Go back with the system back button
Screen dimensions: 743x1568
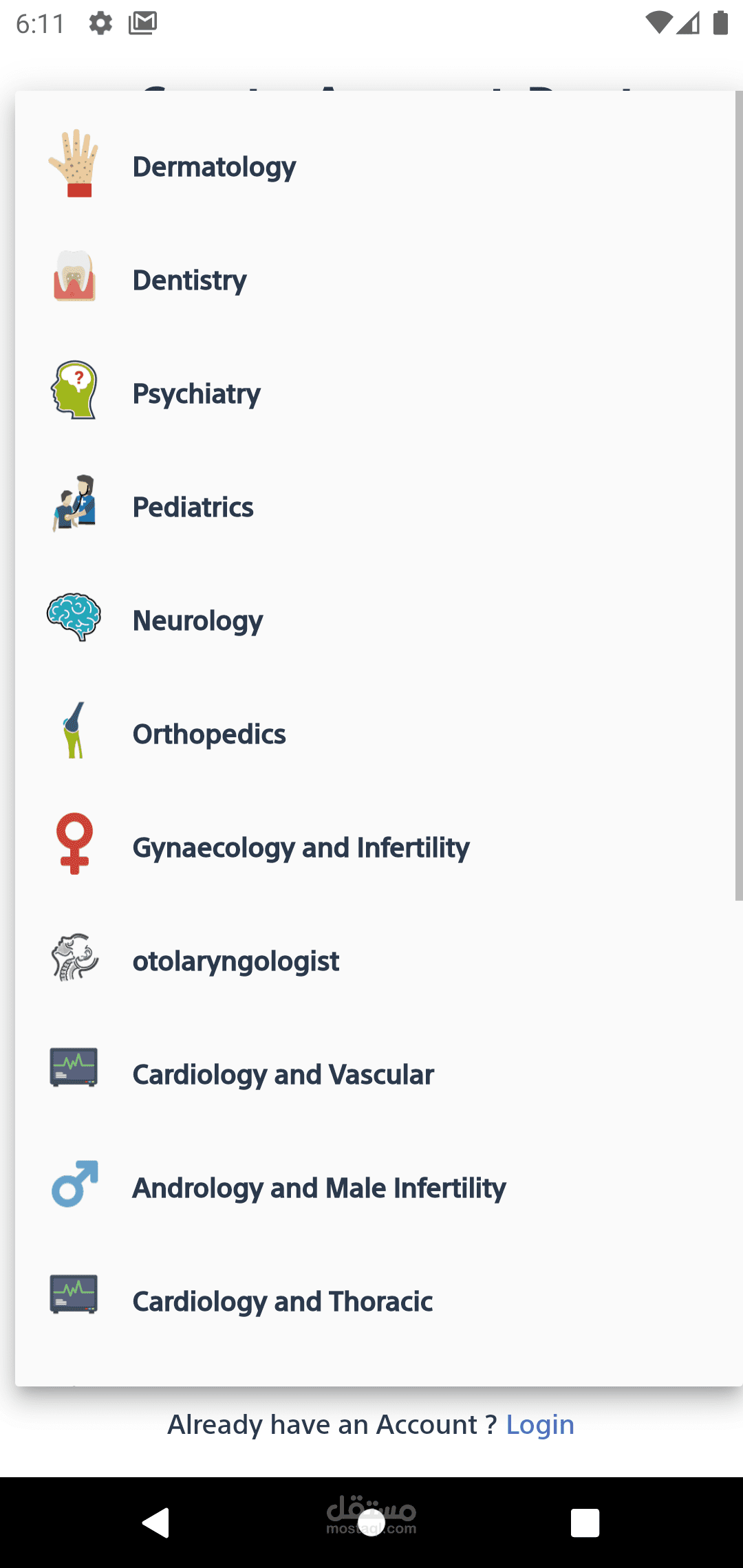pyautogui.click(x=157, y=1523)
